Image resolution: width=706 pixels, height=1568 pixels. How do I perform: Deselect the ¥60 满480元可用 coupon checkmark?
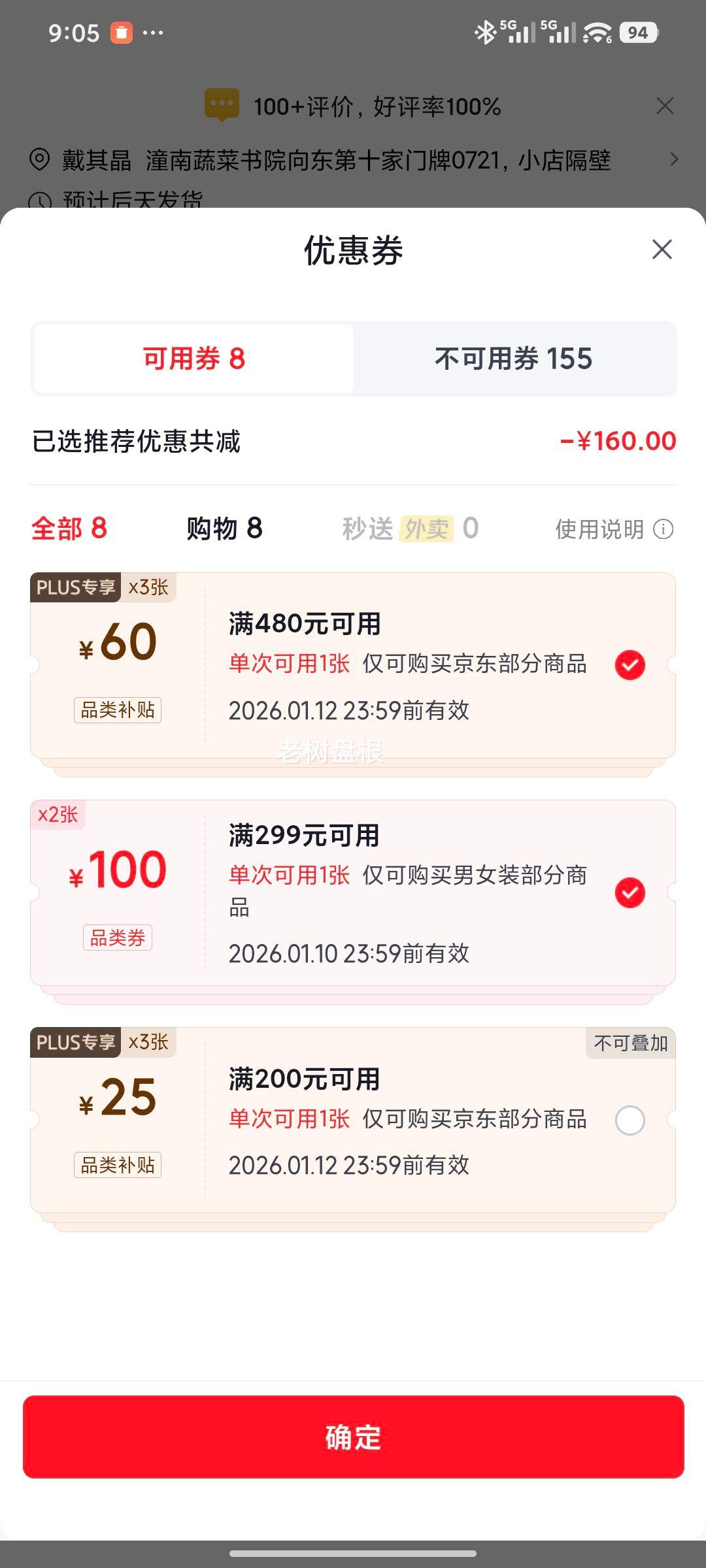tap(630, 665)
